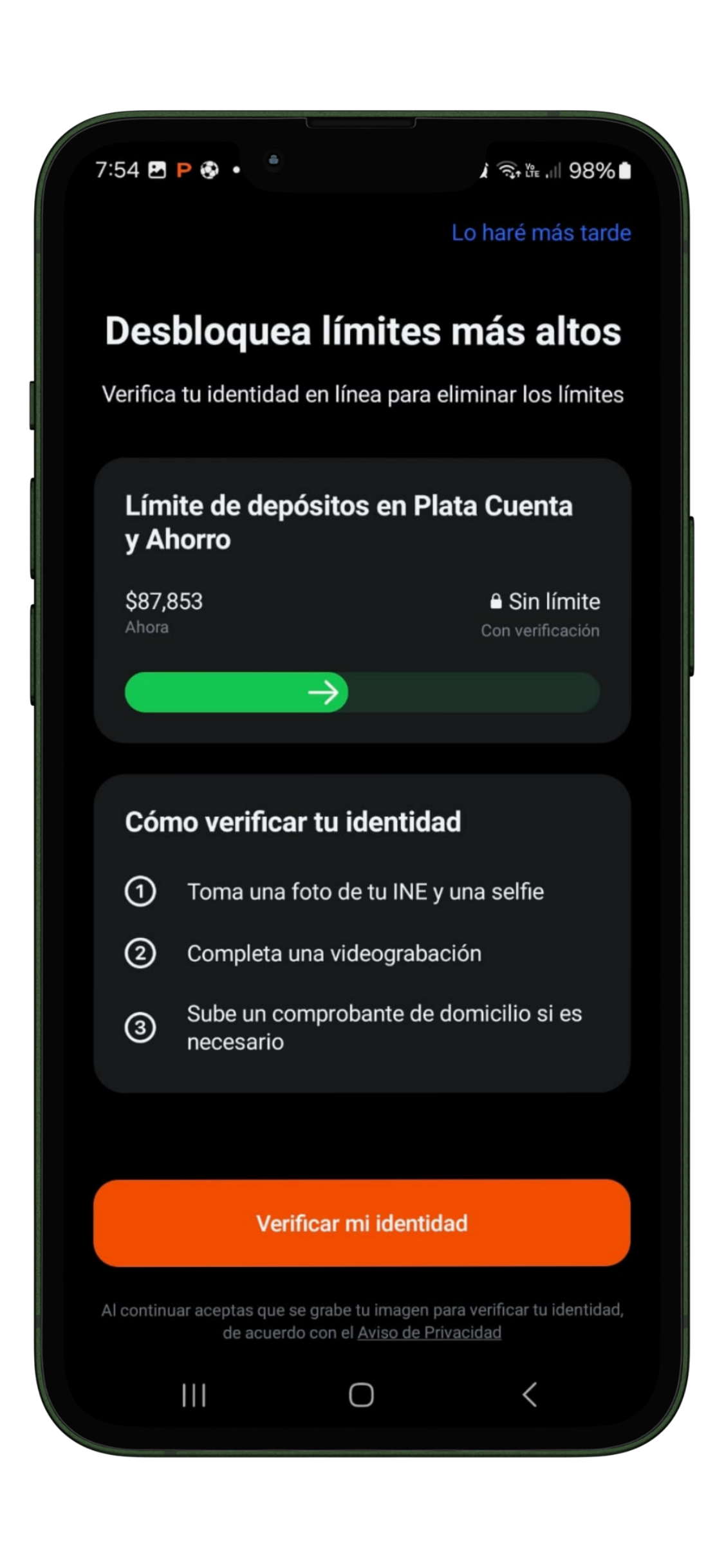Tap the deposit limit progress bar

pyautogui.click(x=362, y=693)
